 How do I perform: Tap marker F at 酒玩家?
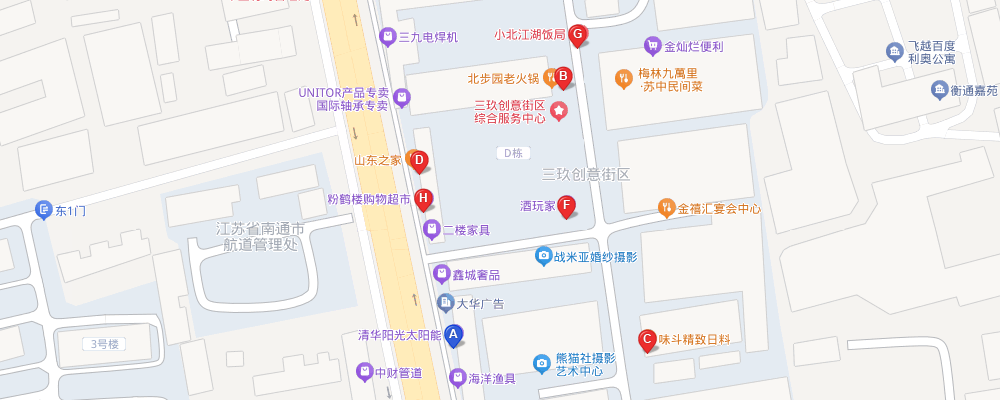pyautogui.click(x=566, y=207)
